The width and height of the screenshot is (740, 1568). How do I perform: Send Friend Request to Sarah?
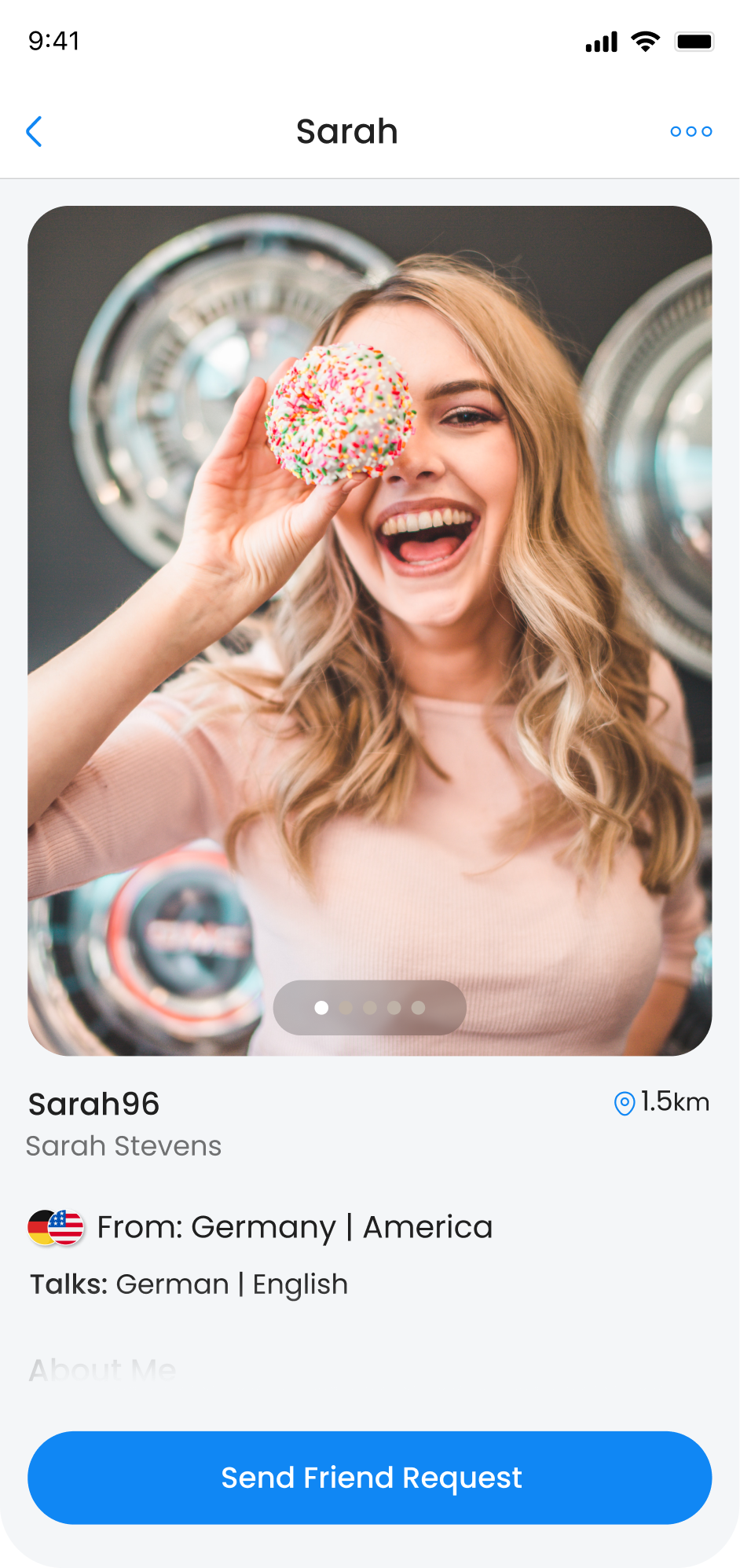370,1478
